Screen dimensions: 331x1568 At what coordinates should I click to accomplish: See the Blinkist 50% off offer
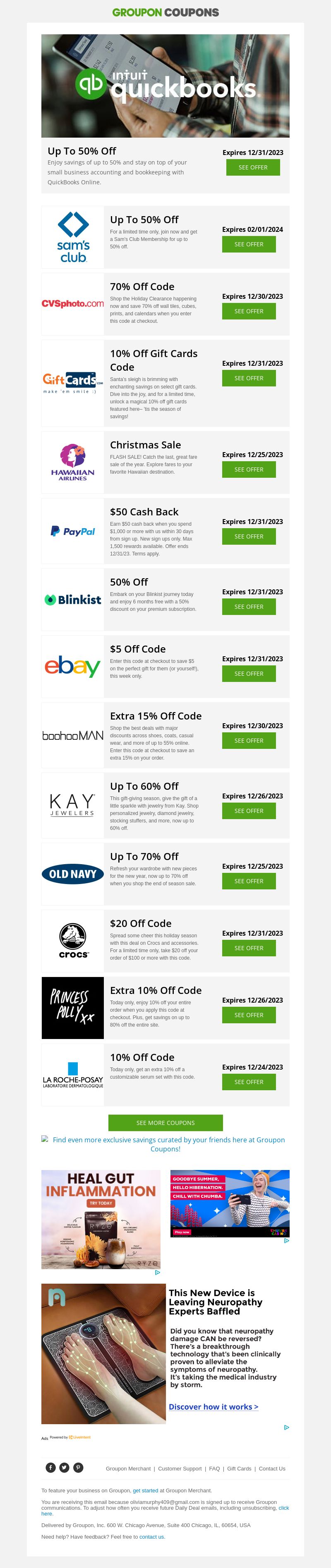249,607
